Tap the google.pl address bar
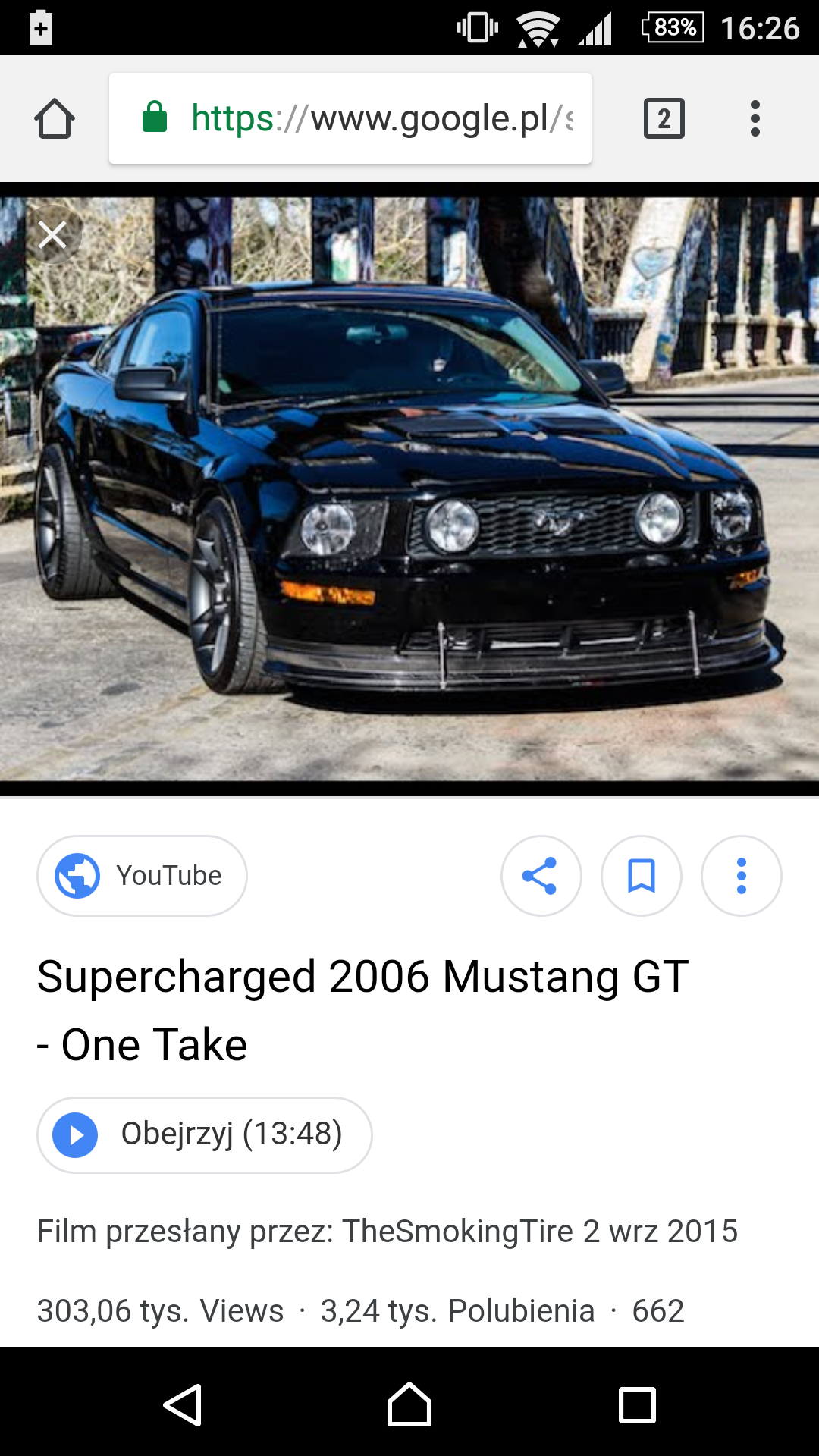Screen dimensions: 819x1456 pyautogui.click(x=350, y=119)
